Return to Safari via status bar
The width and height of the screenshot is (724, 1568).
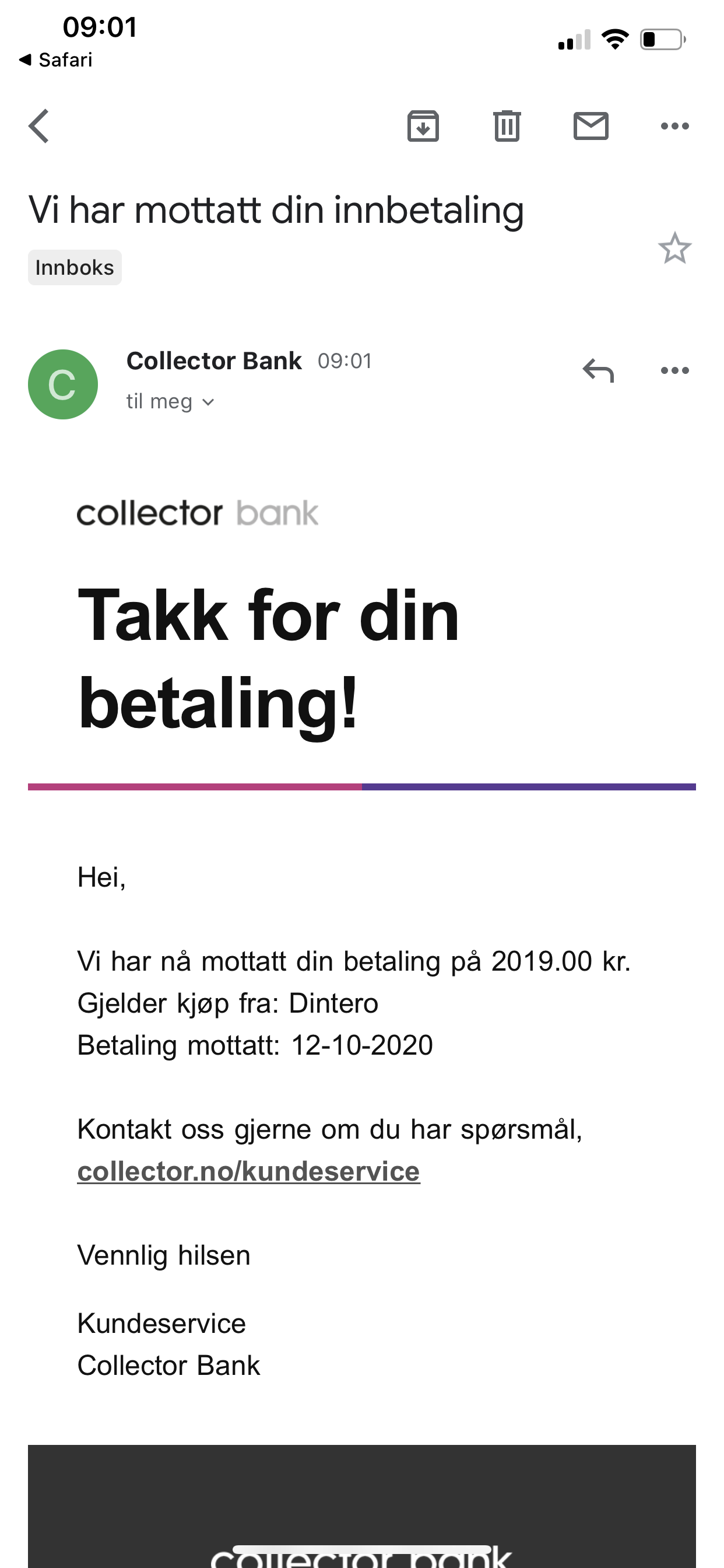pos(55,60)
